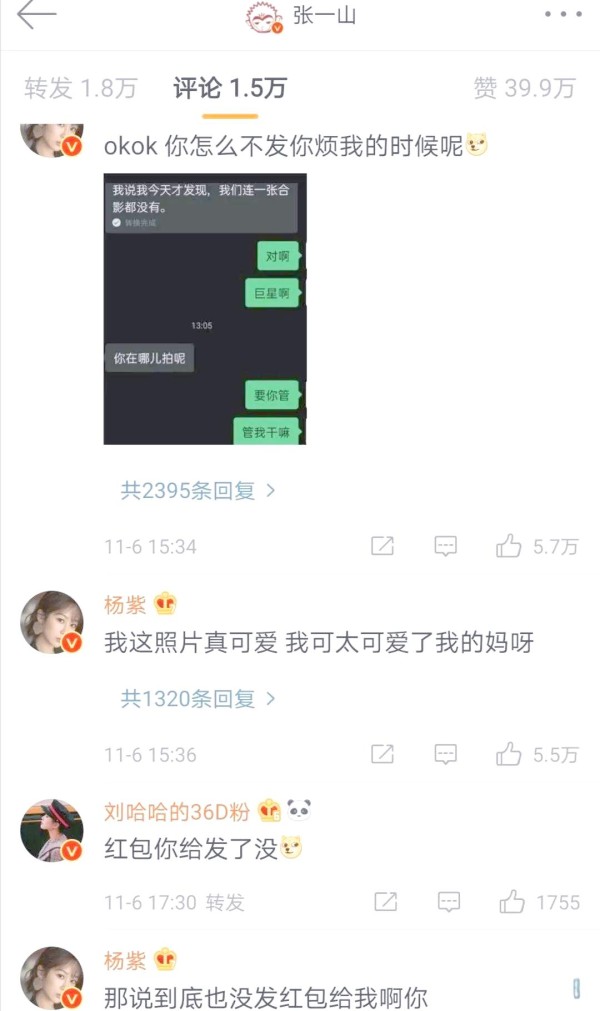Open the repost icon on 刘哈哈的36D粉's comment
The width and height of the screenshot is (600, 1011).
tap(385, 901)
